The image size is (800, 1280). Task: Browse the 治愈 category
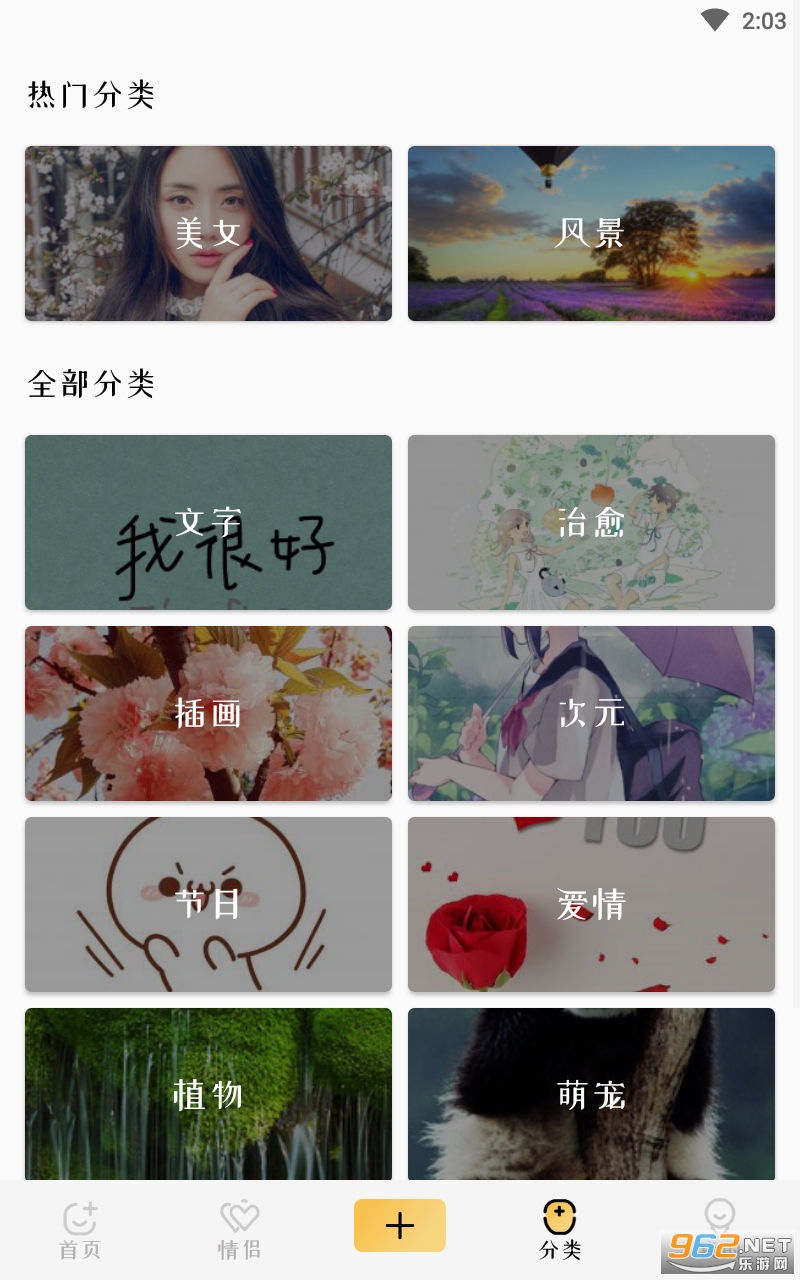pos(591,522)
